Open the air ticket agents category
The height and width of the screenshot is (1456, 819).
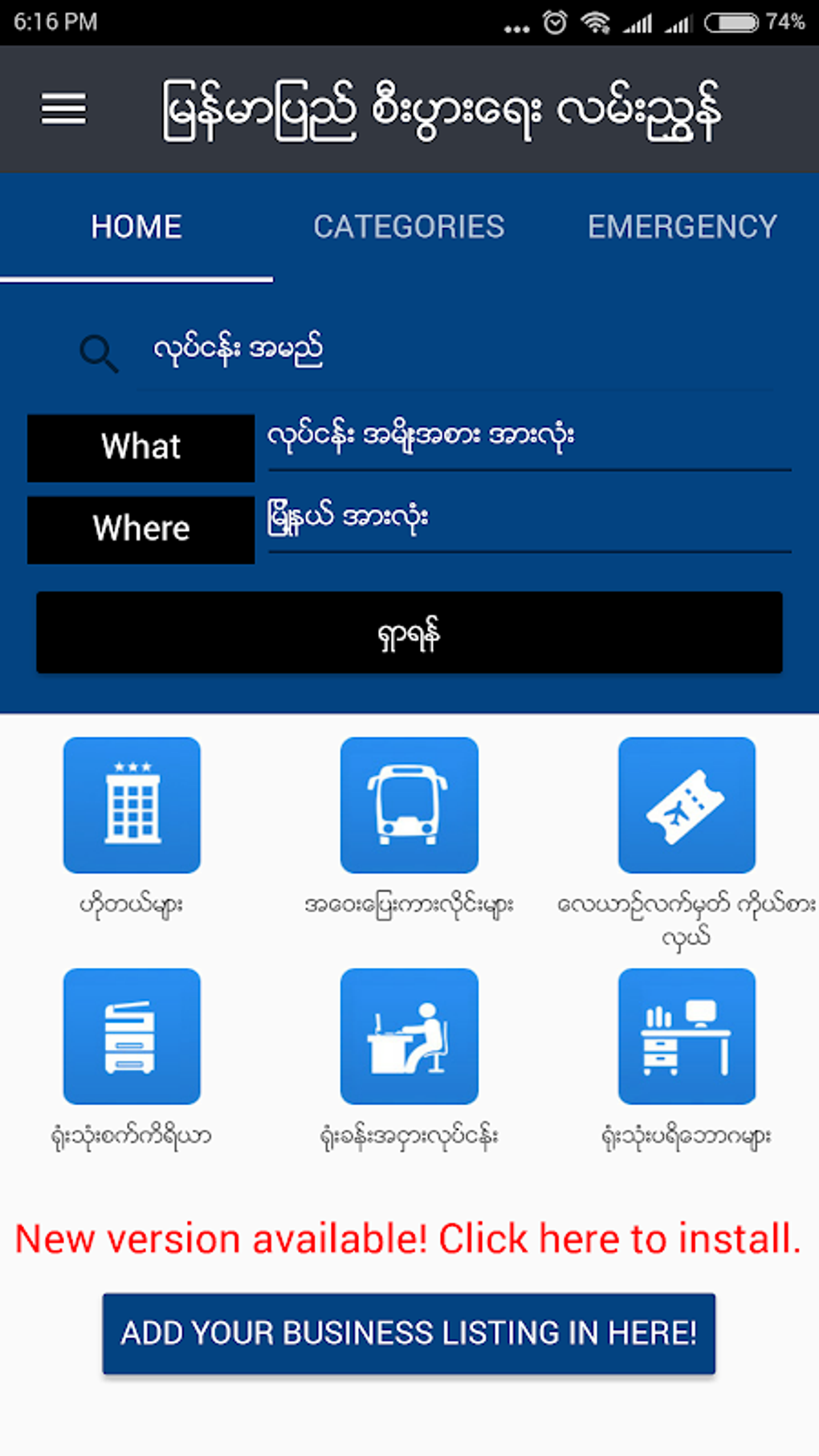tap(687, 805)
